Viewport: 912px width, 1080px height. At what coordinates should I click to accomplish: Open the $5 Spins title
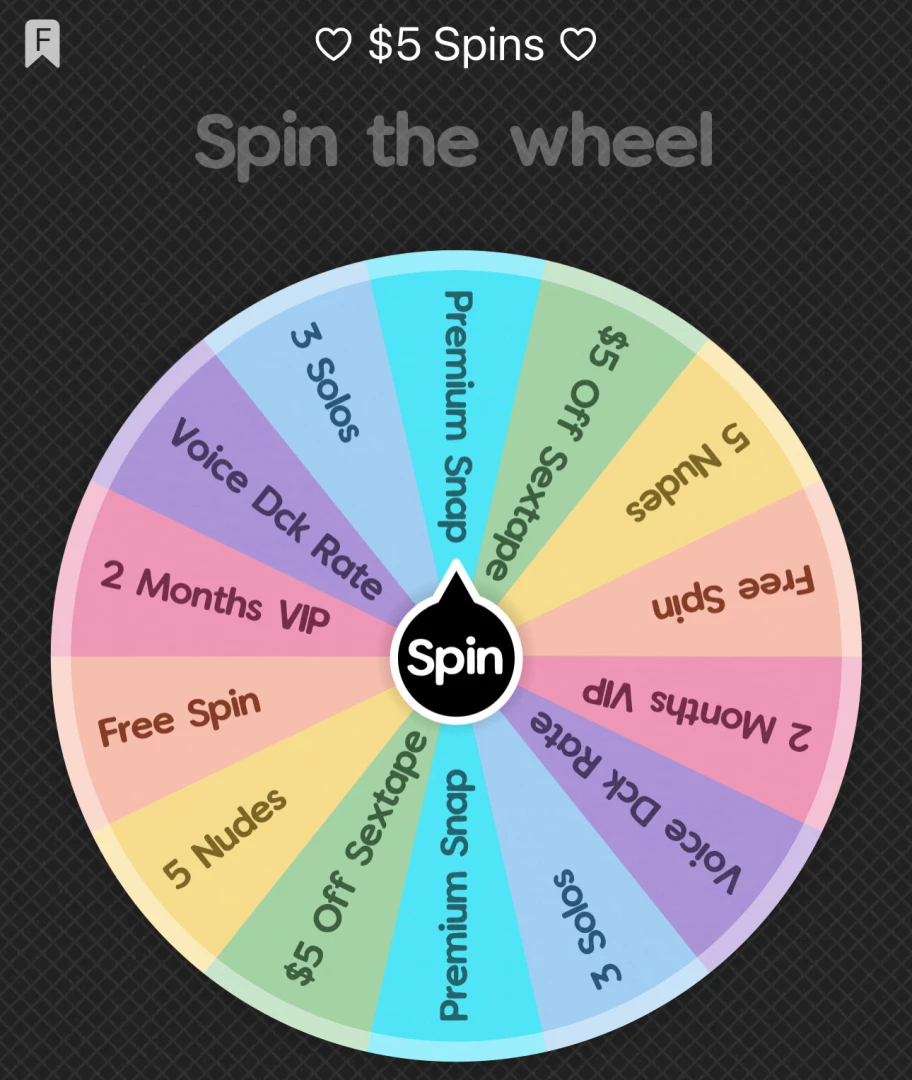(456, 44)
